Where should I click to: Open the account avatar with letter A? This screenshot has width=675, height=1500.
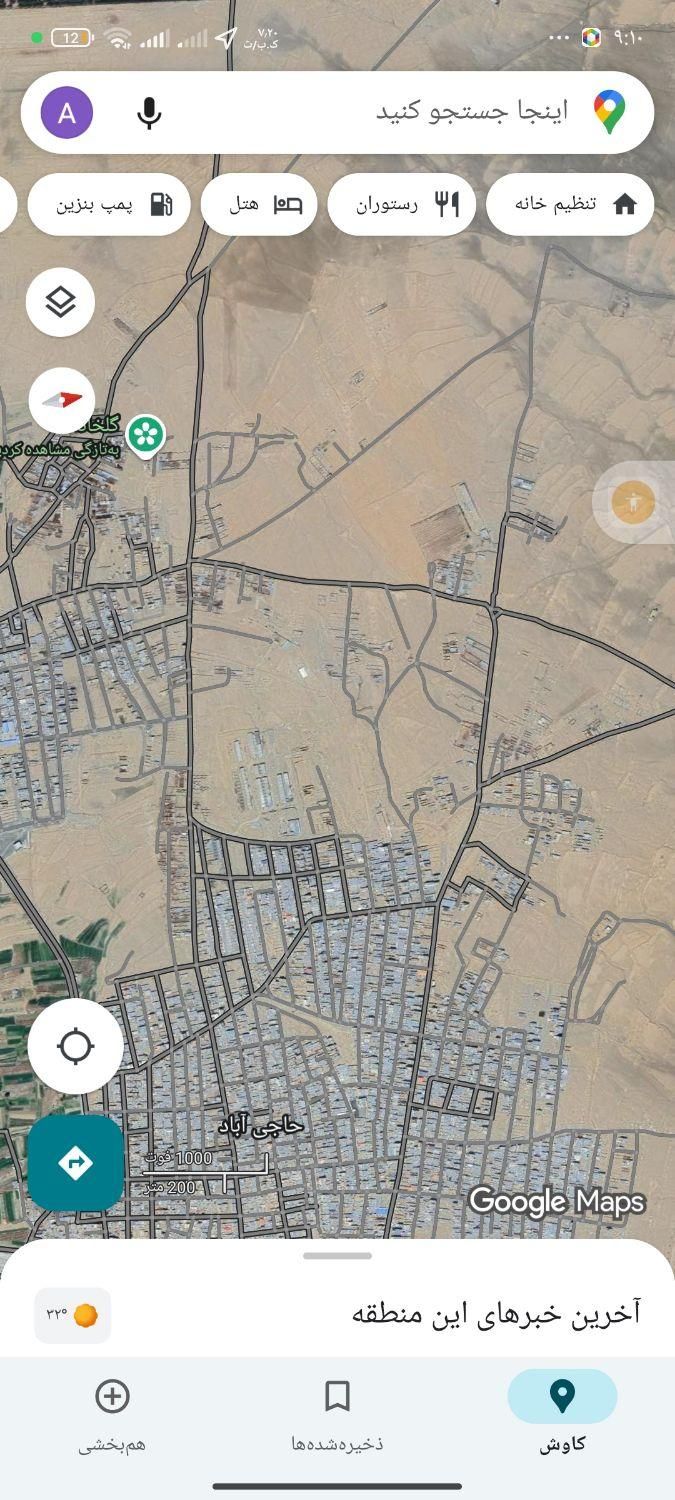tap(67, 112)
